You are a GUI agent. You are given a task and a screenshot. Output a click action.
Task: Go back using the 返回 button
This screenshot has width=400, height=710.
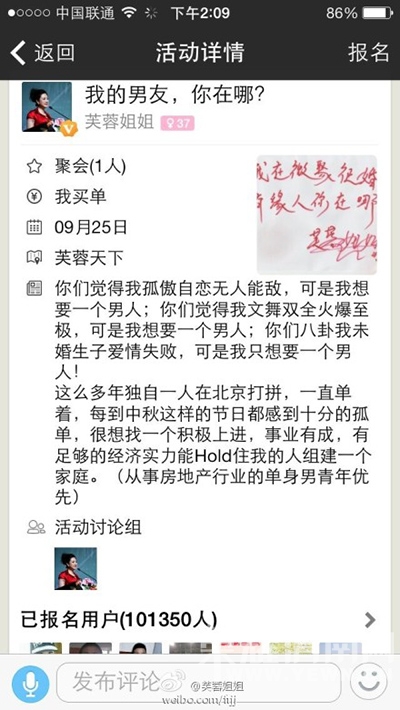coord(42,53)
